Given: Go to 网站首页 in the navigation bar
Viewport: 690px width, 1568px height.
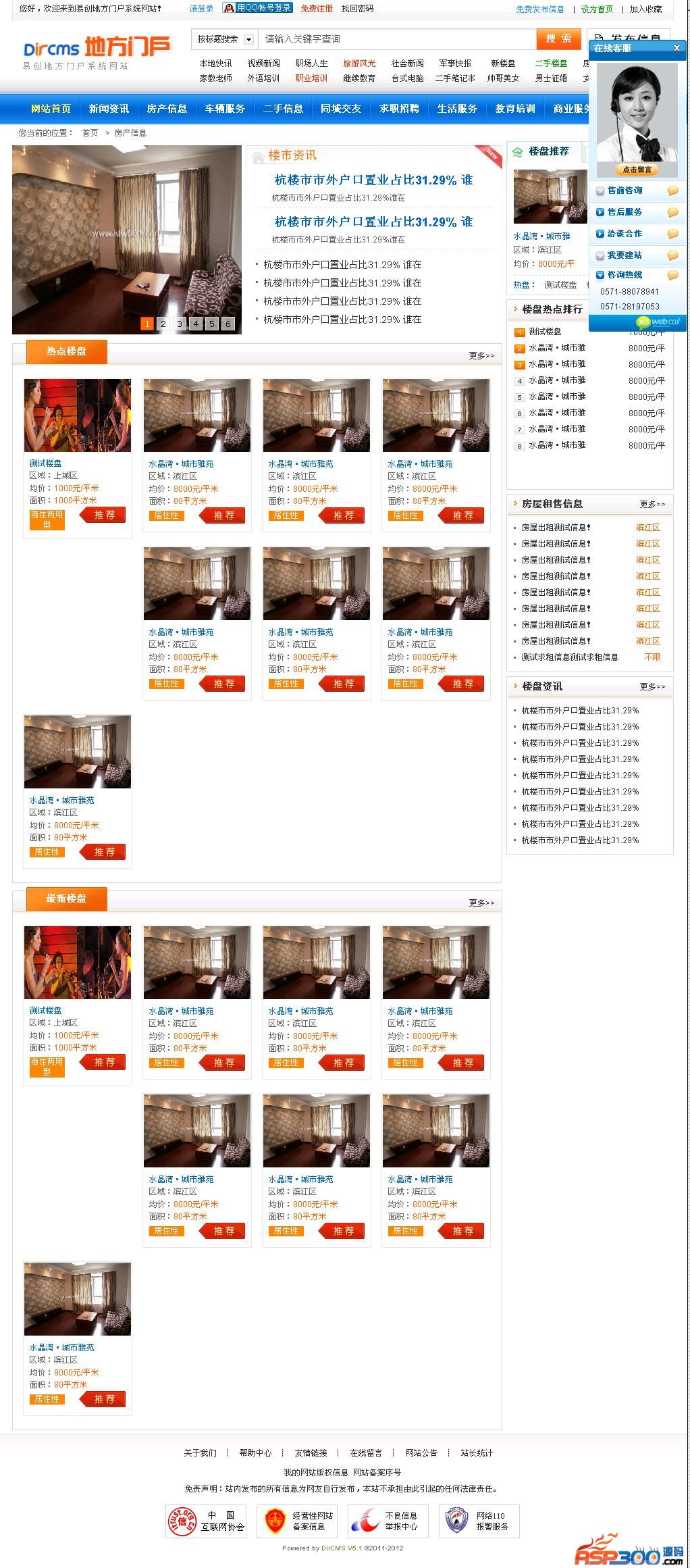Looking at the screenshot, I should coord(51,109).
